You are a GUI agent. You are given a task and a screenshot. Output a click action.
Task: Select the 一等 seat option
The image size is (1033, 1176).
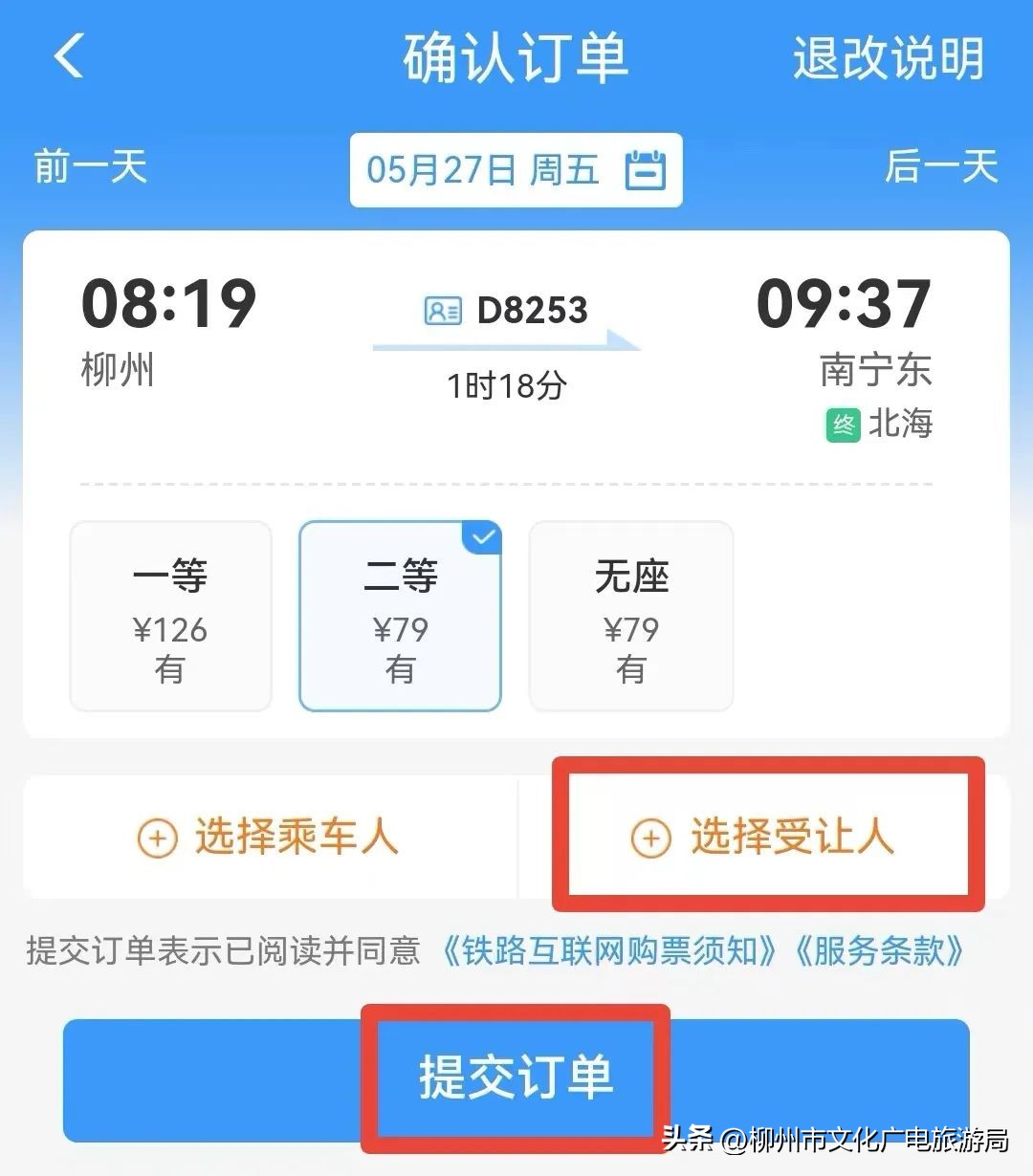(169, 616)
